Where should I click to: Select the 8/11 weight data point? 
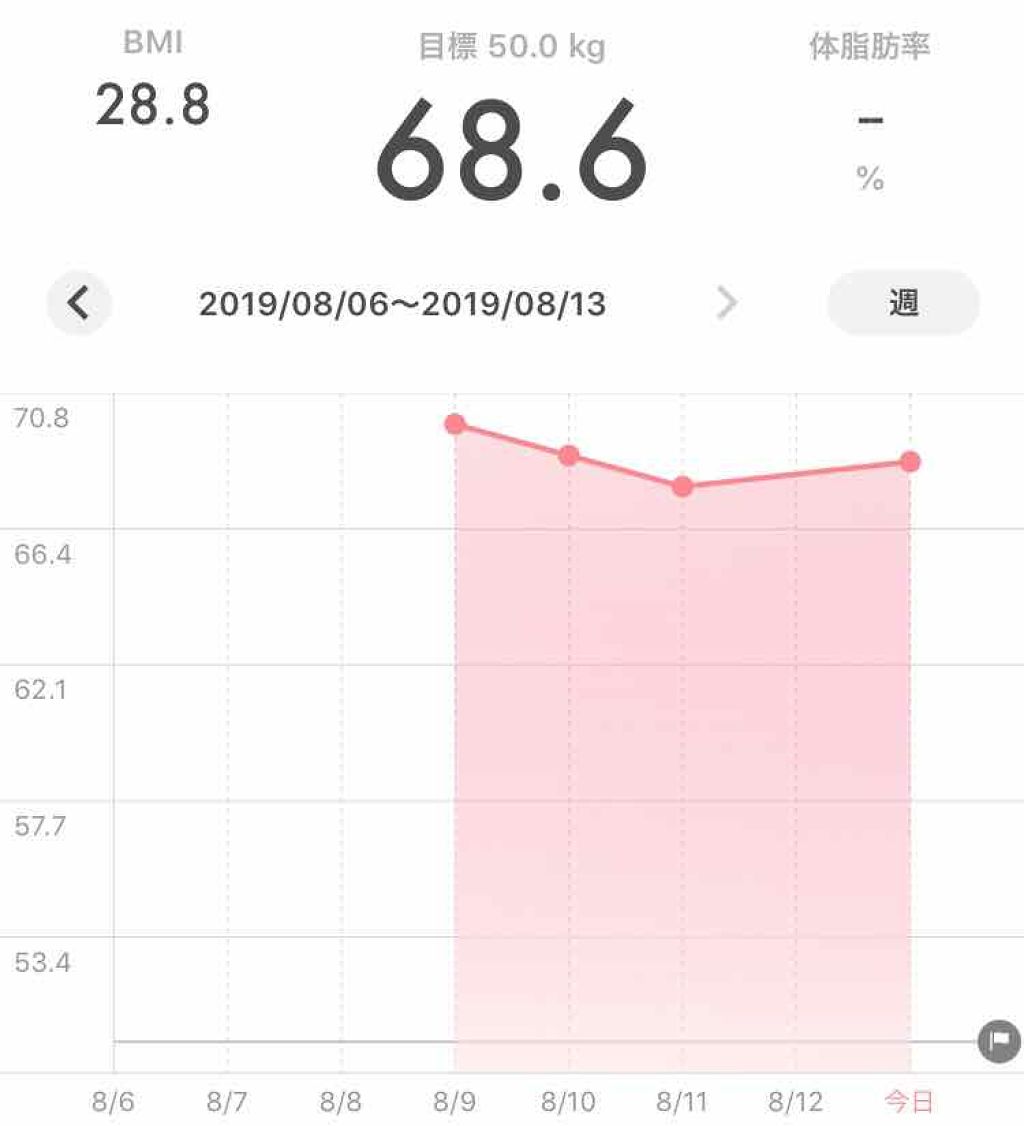point(683,487)
